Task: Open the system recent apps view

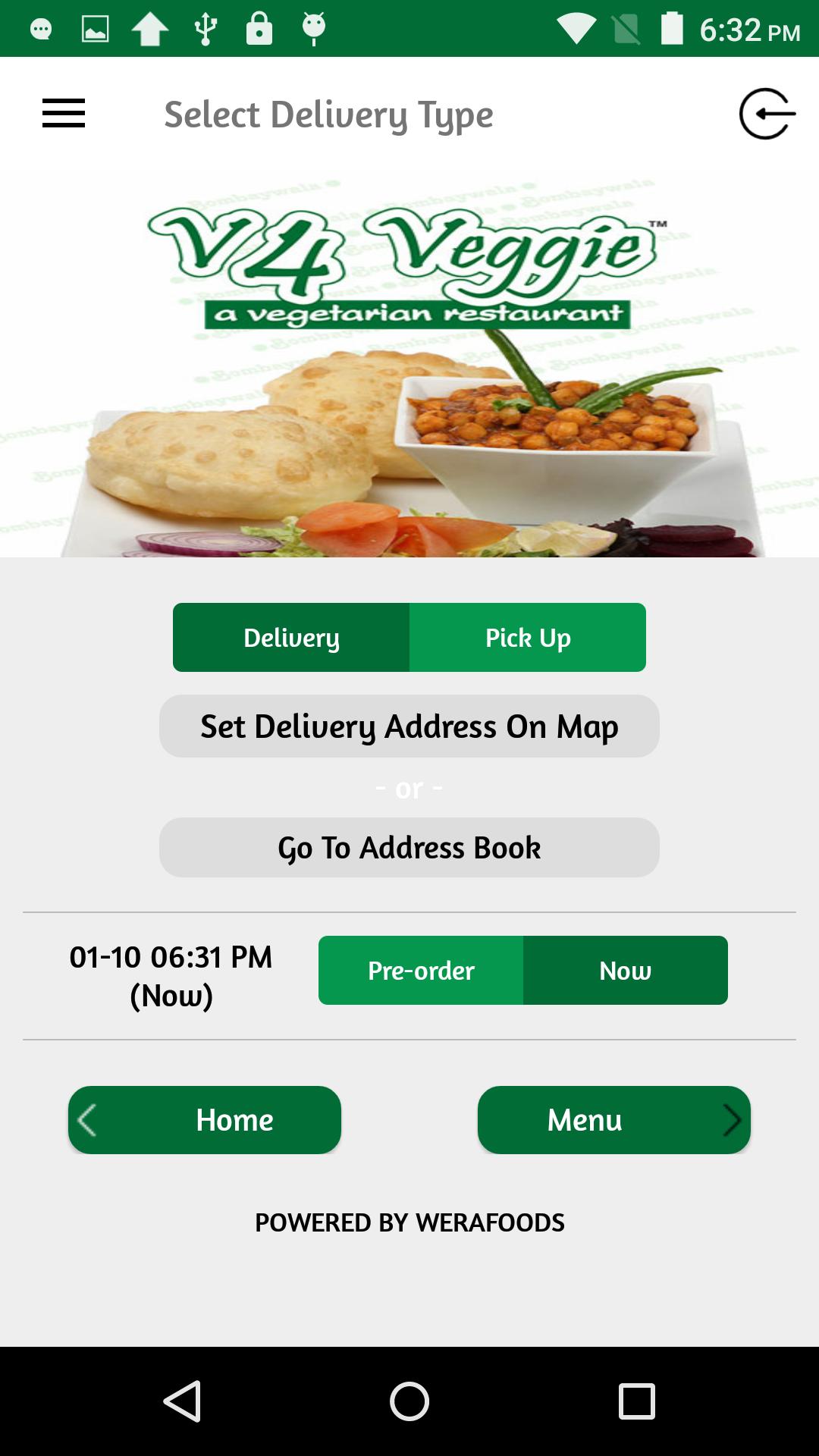Action: (637, 1401)
